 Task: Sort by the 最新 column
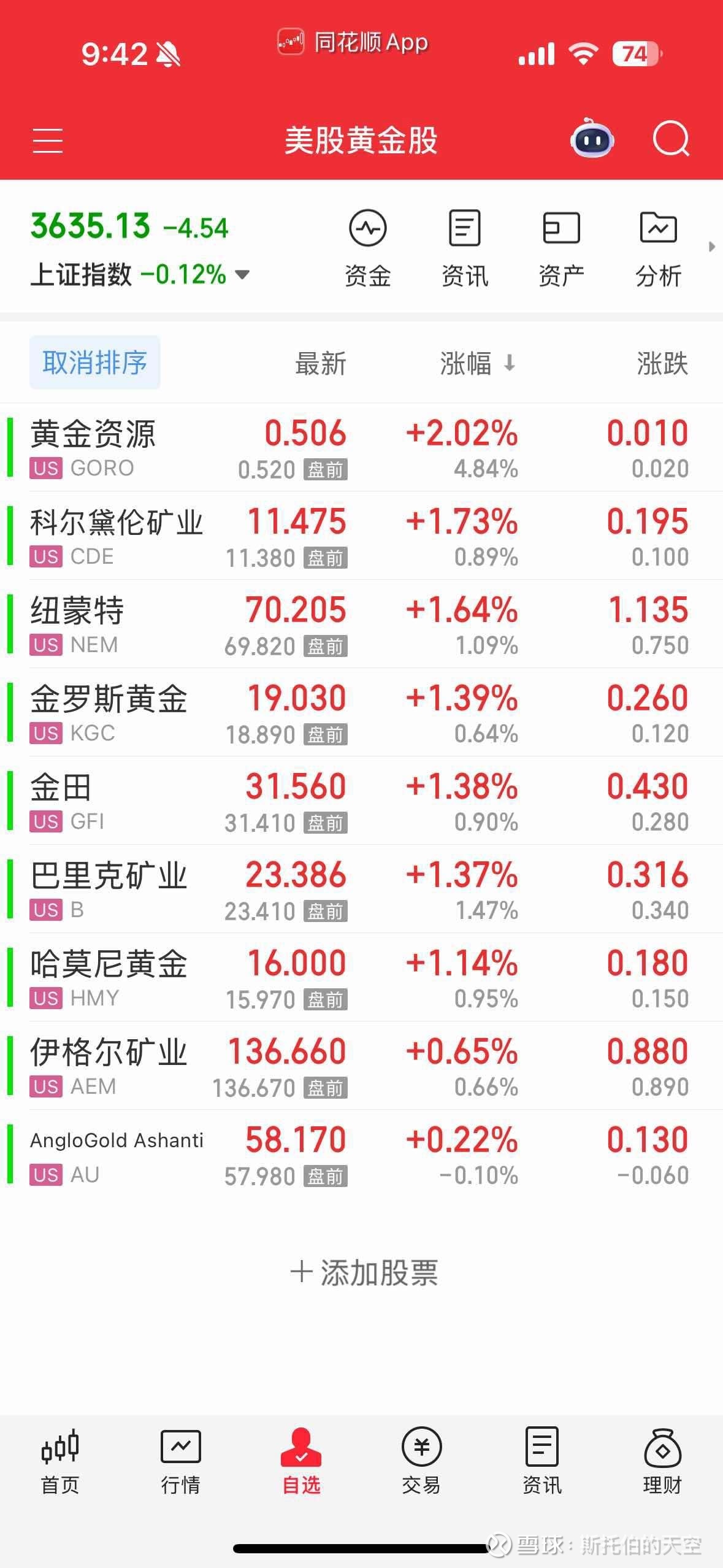pyautogui.click(x=321, y=363)
